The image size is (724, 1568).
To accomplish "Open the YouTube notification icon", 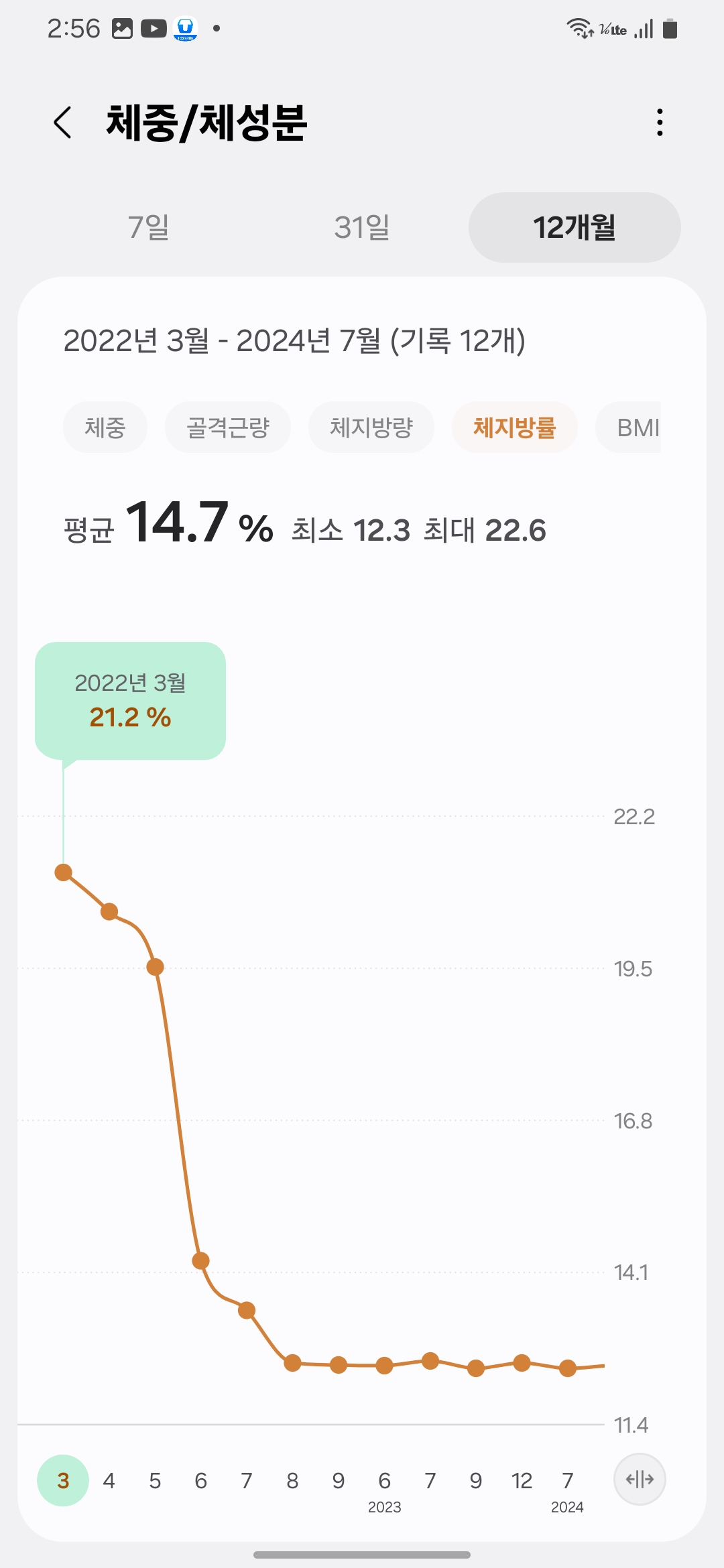I will point(155,28).
